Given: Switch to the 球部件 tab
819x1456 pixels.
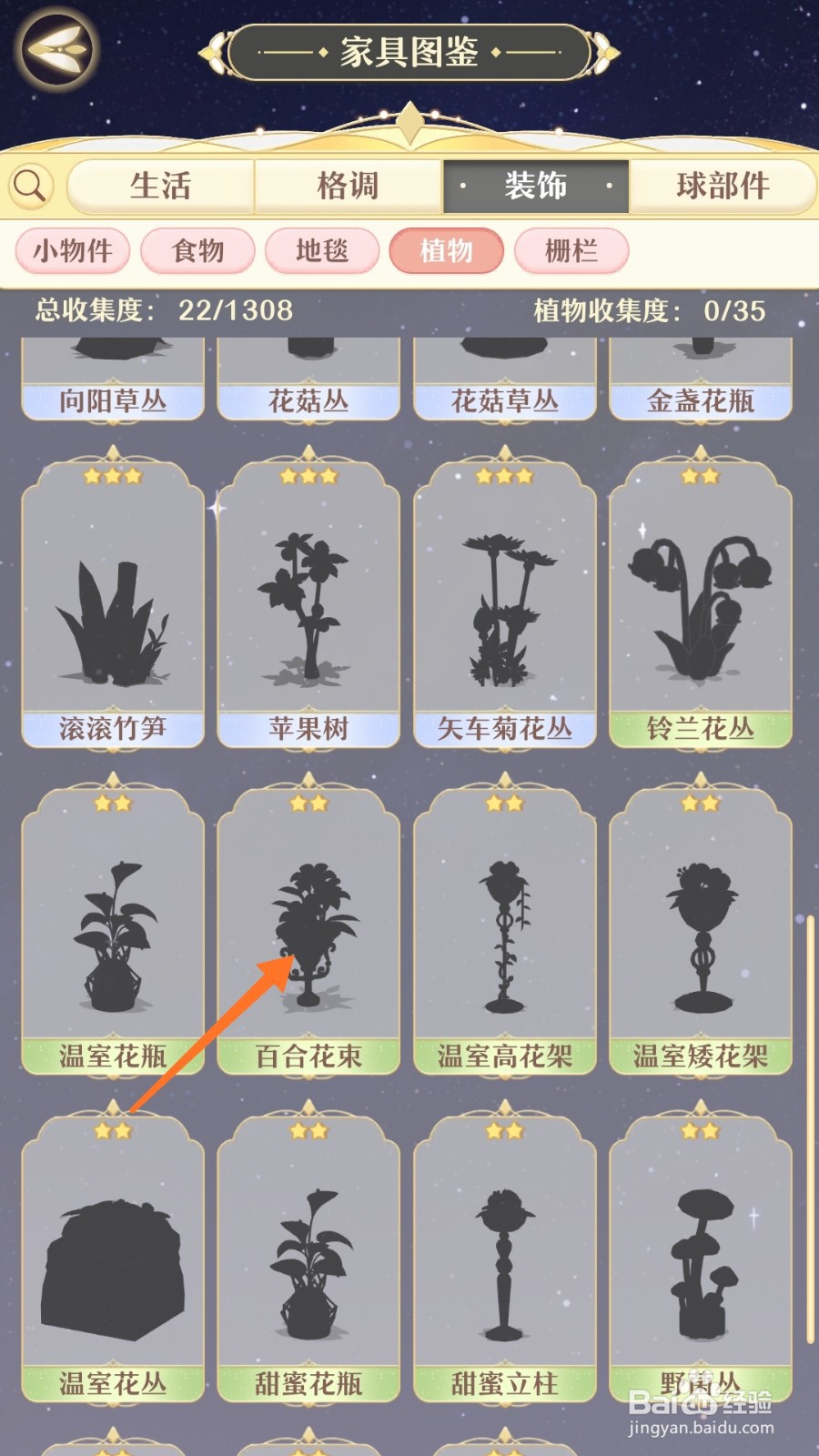Looking at the screenshot, I should (x=722, y=185).
